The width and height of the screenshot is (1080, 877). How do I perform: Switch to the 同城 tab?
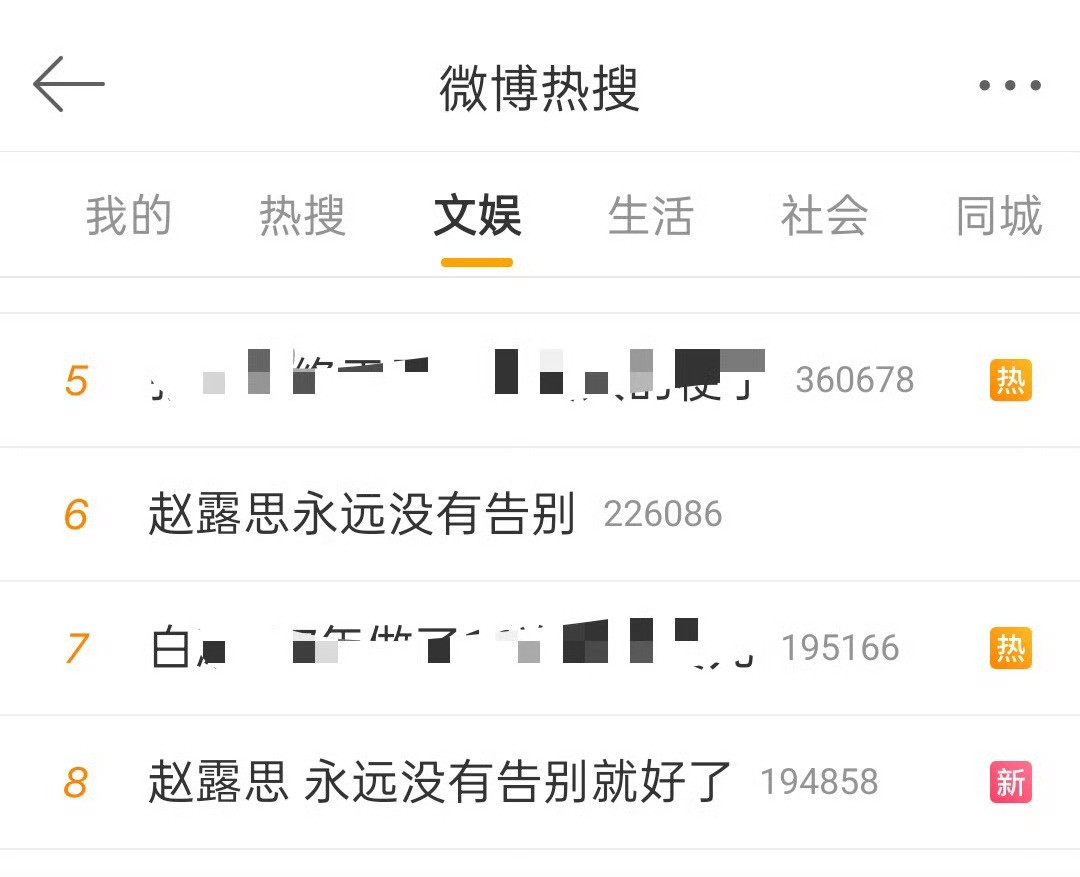[x=998, y=216]
